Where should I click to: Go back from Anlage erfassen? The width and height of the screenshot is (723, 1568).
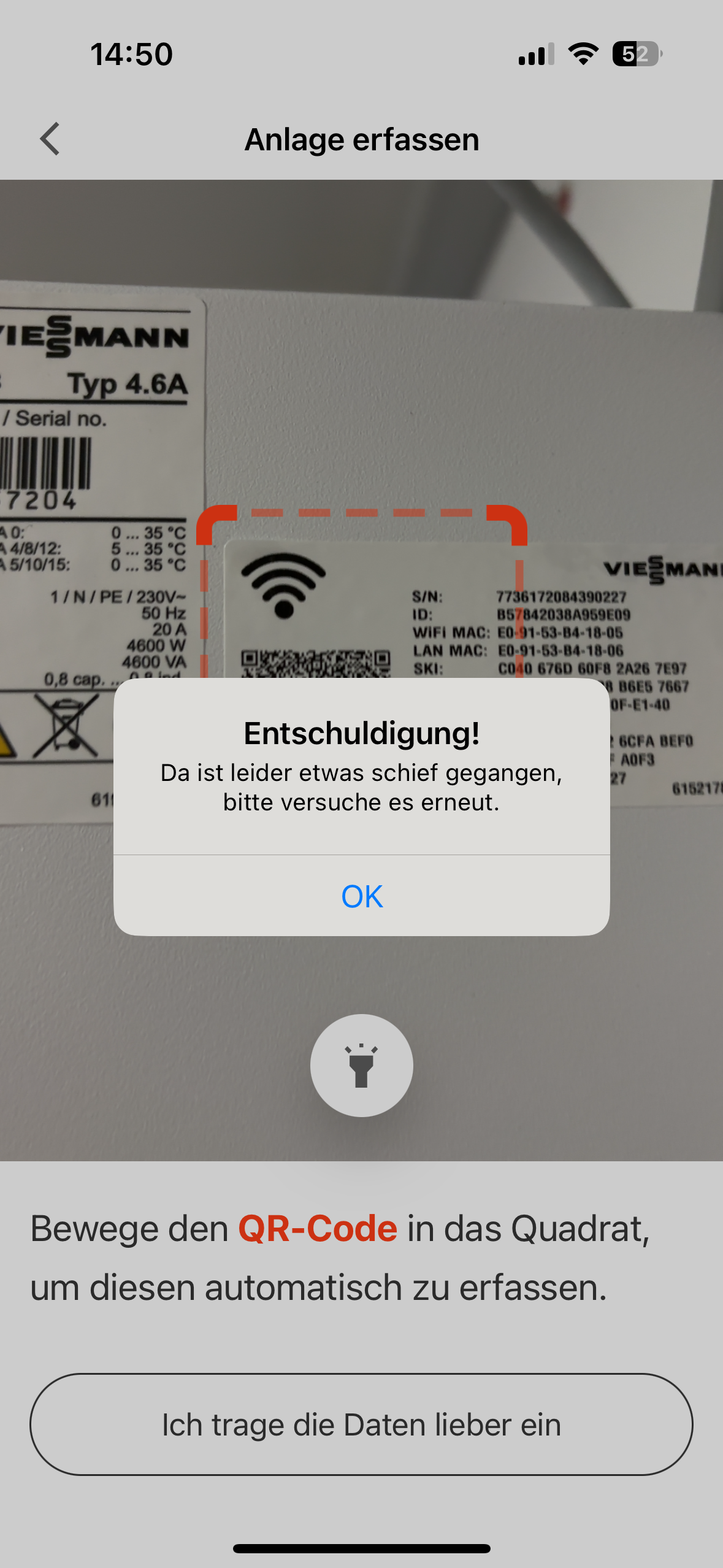pyautogui.click(x=50, y=139)
